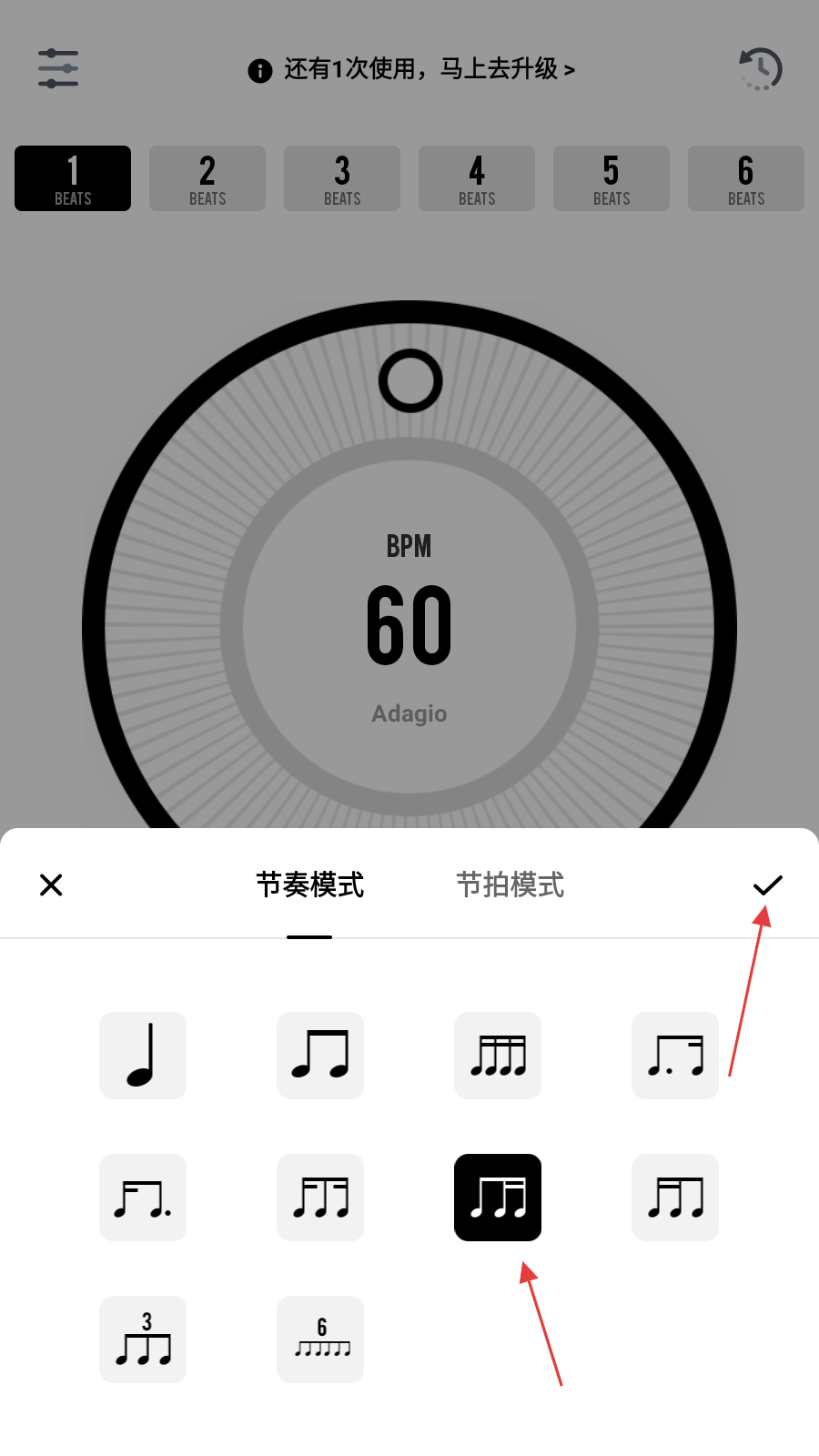Choose the four sixteenth notes rhythm
The height and width of the screenshot is (1456, 819).
498,1056
